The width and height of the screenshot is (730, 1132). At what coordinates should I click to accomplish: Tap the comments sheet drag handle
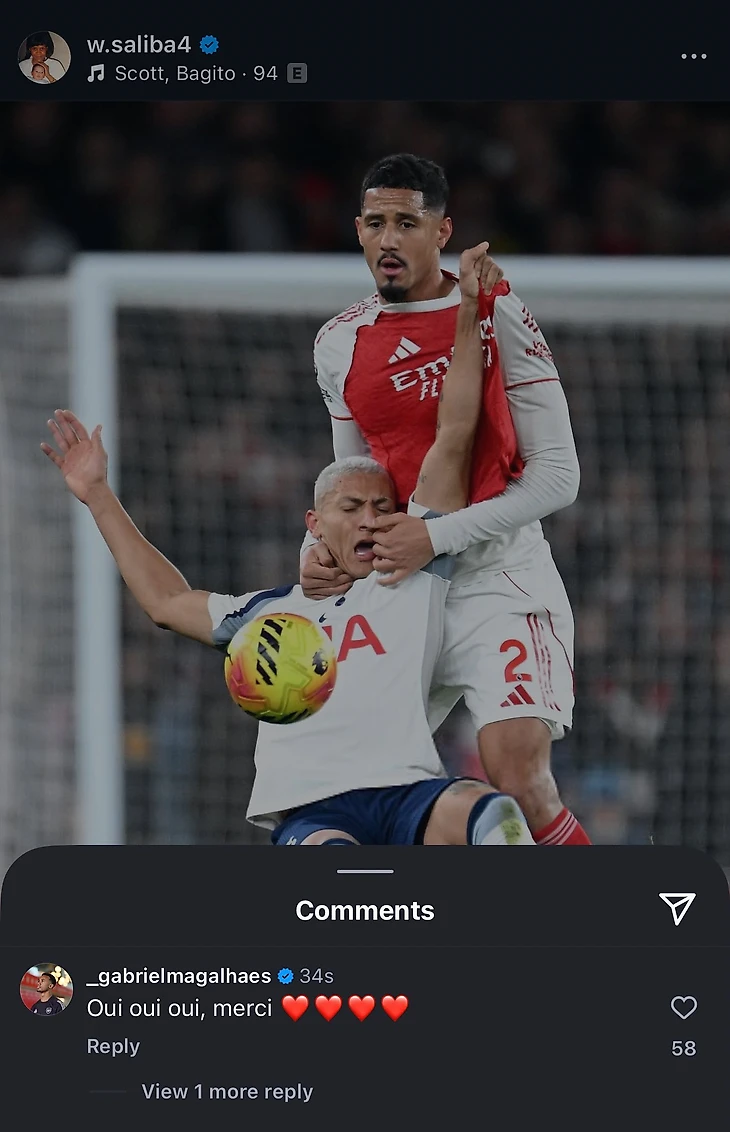[365, 871]
